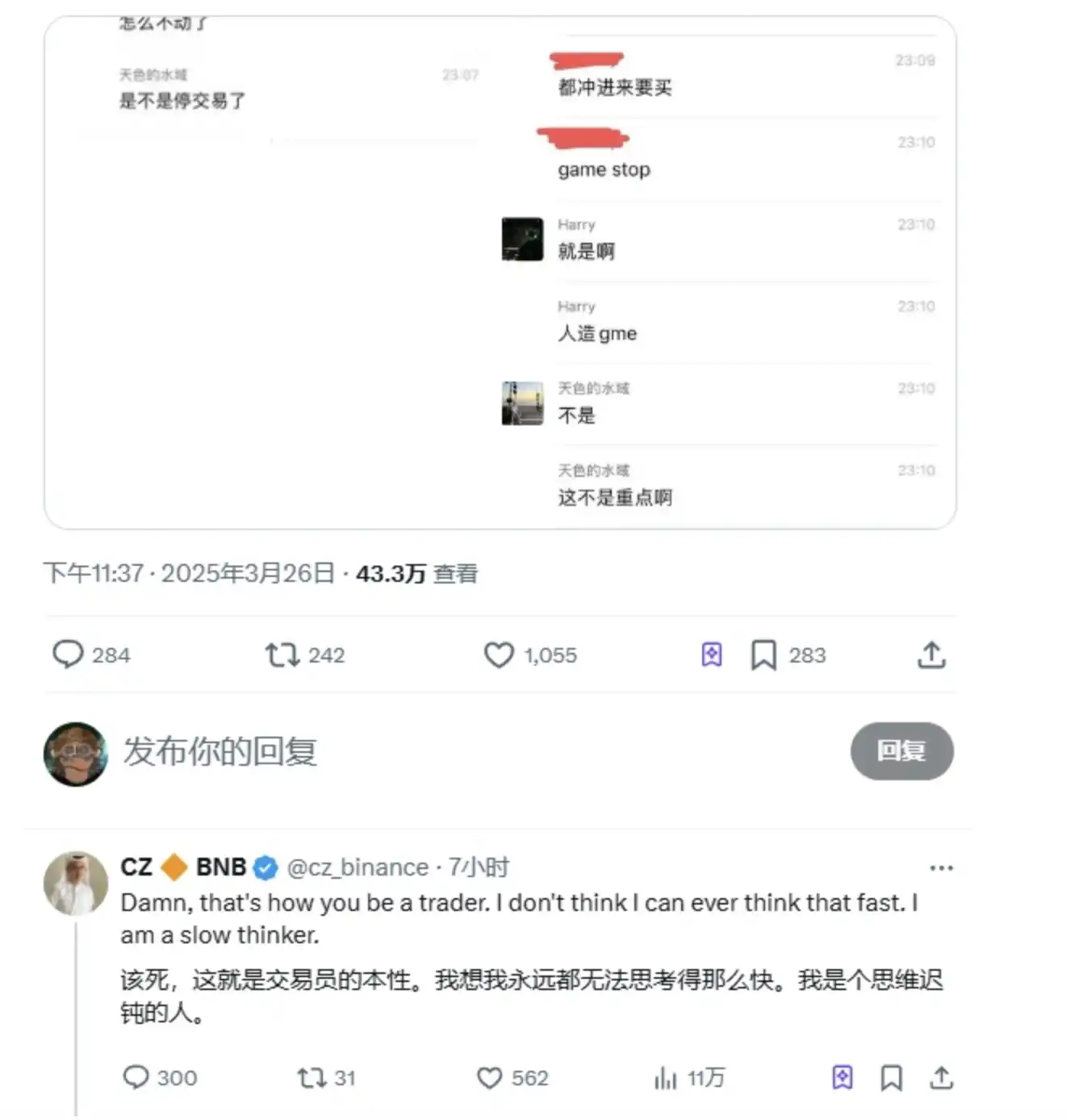Open the embedded chat screenshot image

500,274
